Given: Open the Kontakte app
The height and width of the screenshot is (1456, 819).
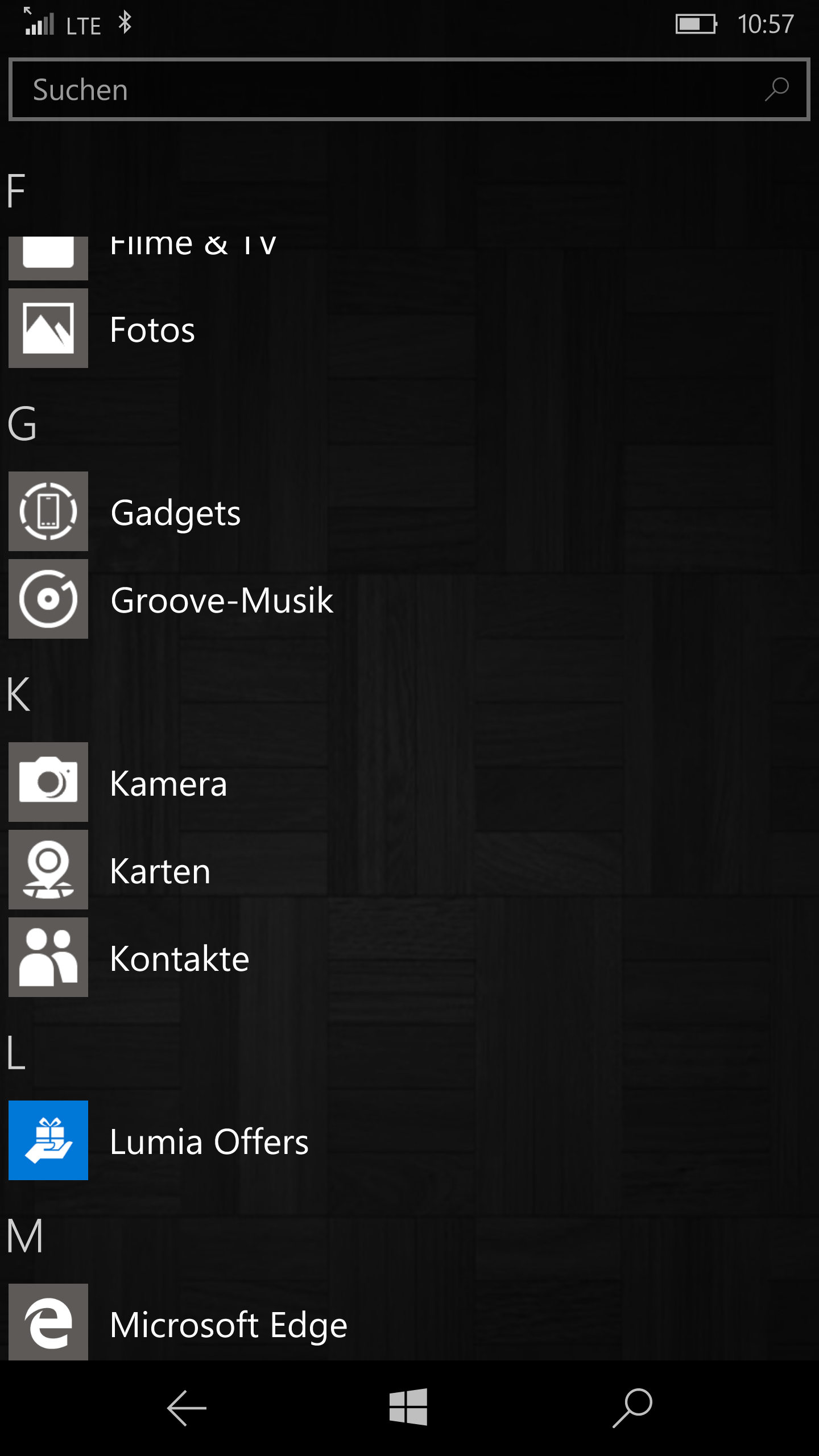Looking at the screenshot, I should [x=179, y=958].
